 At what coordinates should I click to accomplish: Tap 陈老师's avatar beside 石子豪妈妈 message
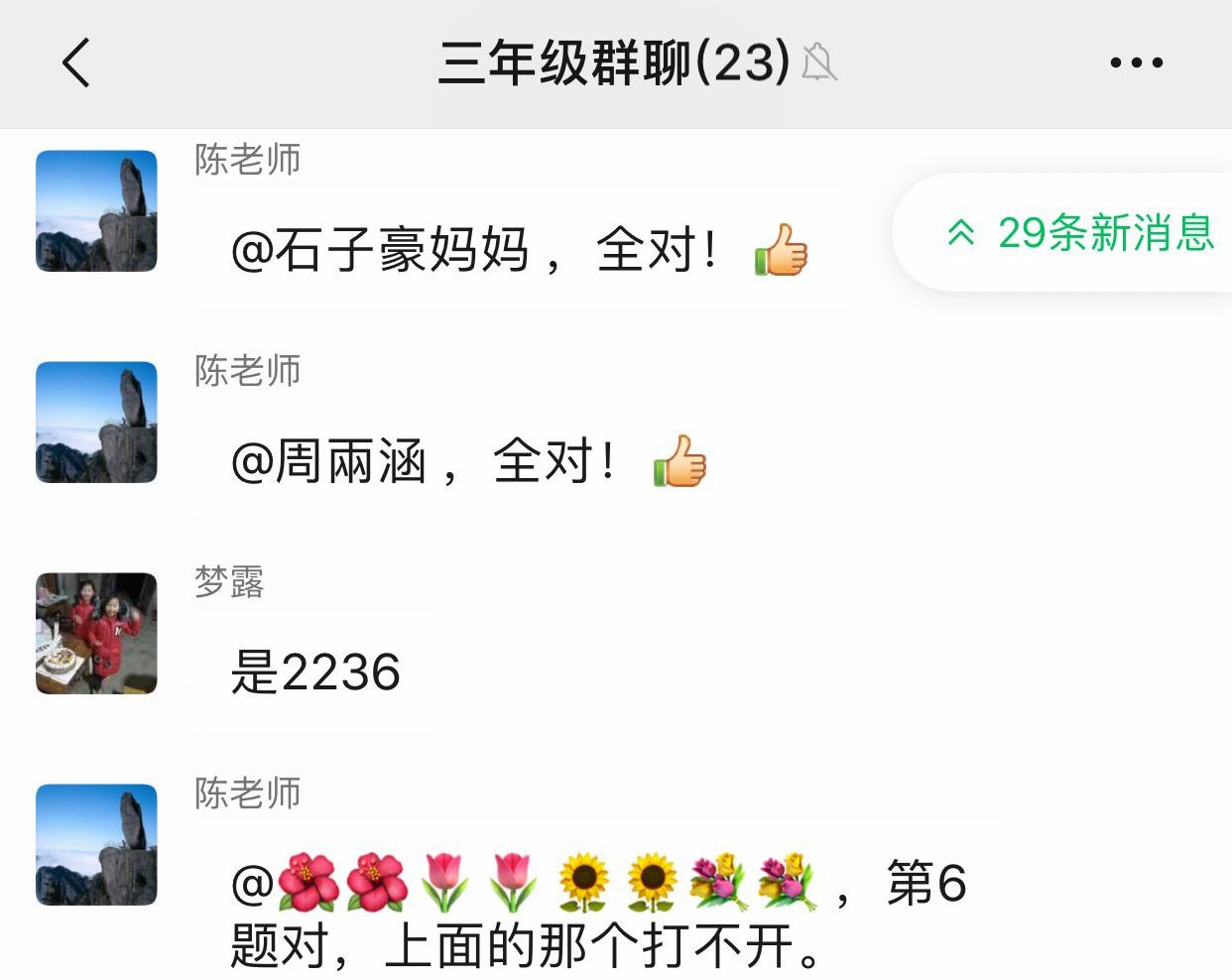96,210
